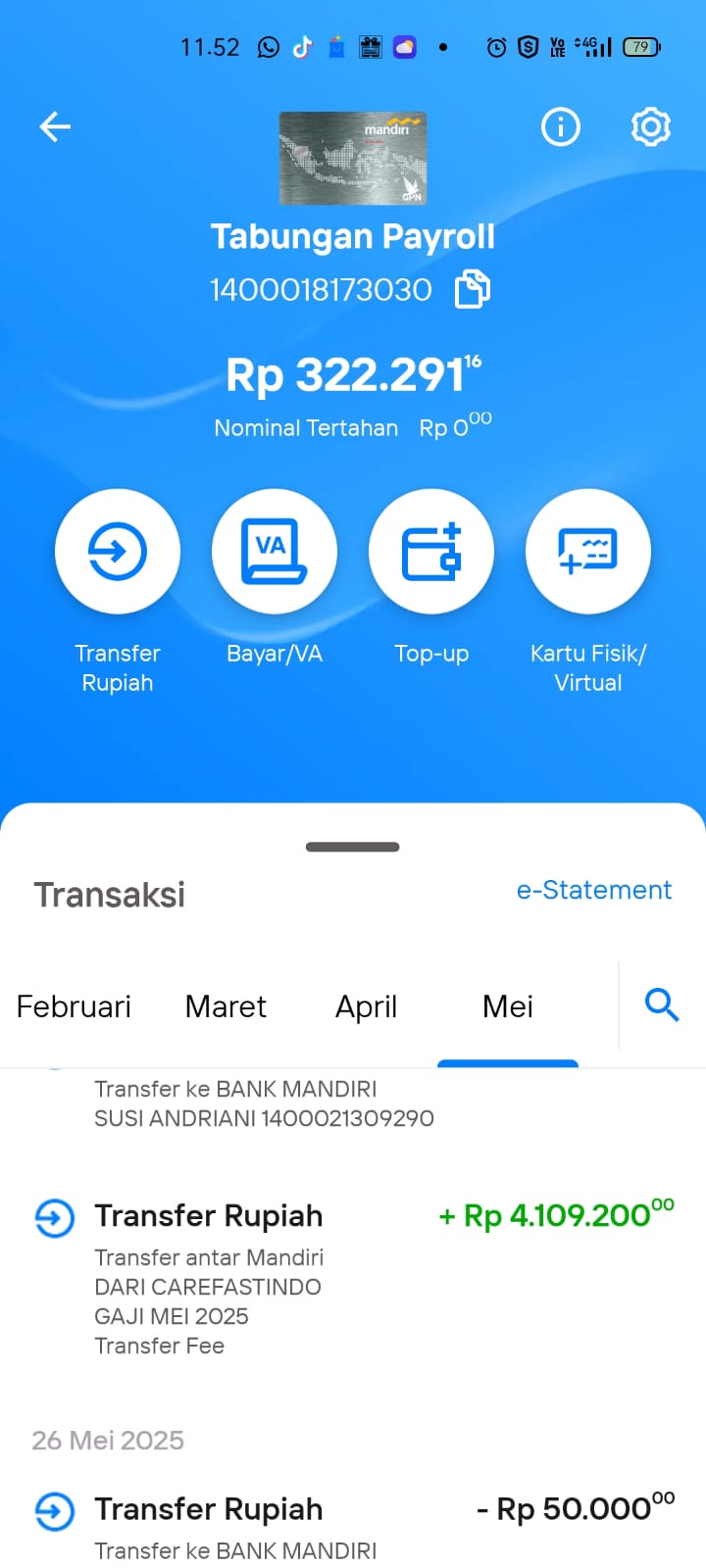The image size is (706, 1568).
Task: Go back using the arrow icon
Action: 55,126
